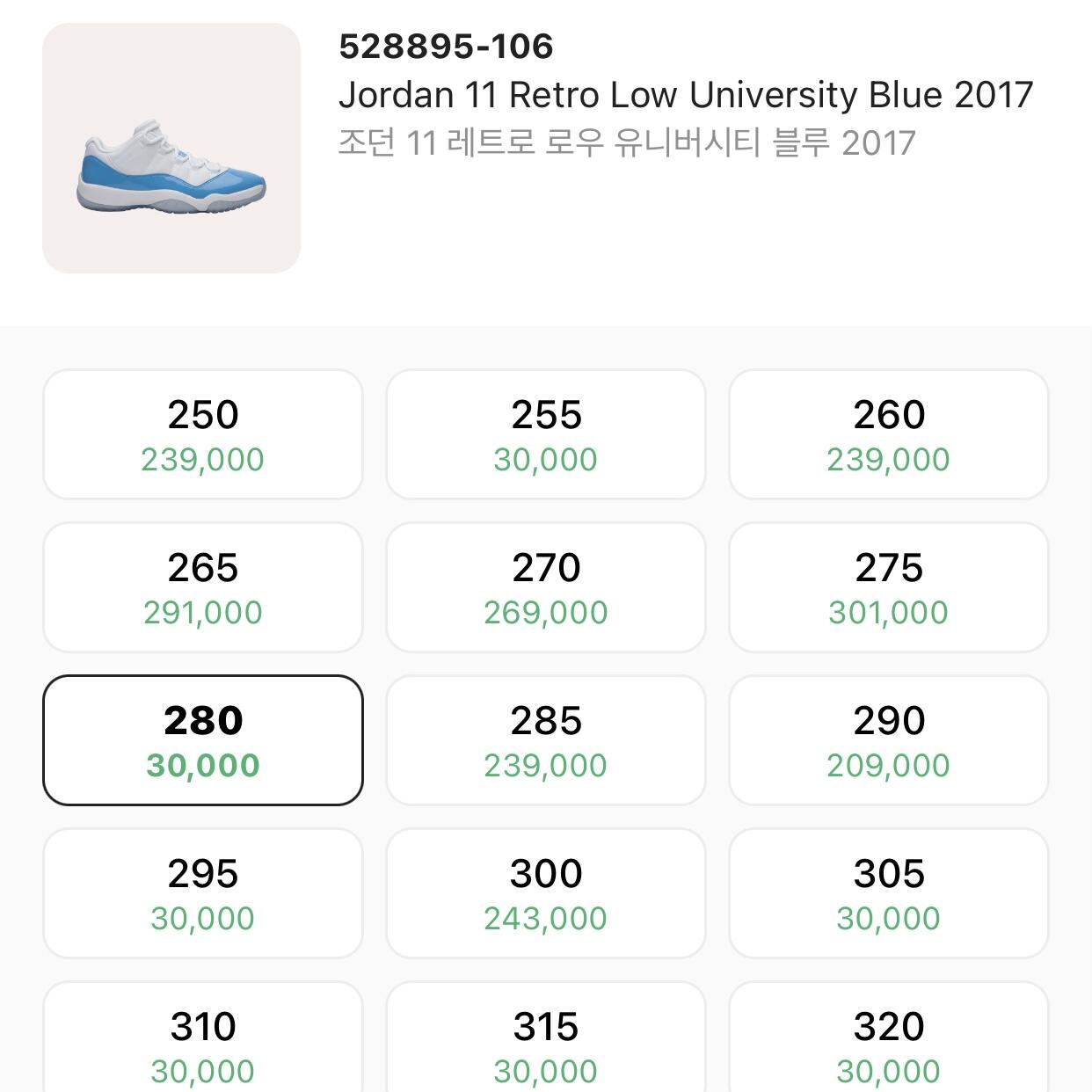
Task: Tap the 275 size tile
Action: coord(889,587)
